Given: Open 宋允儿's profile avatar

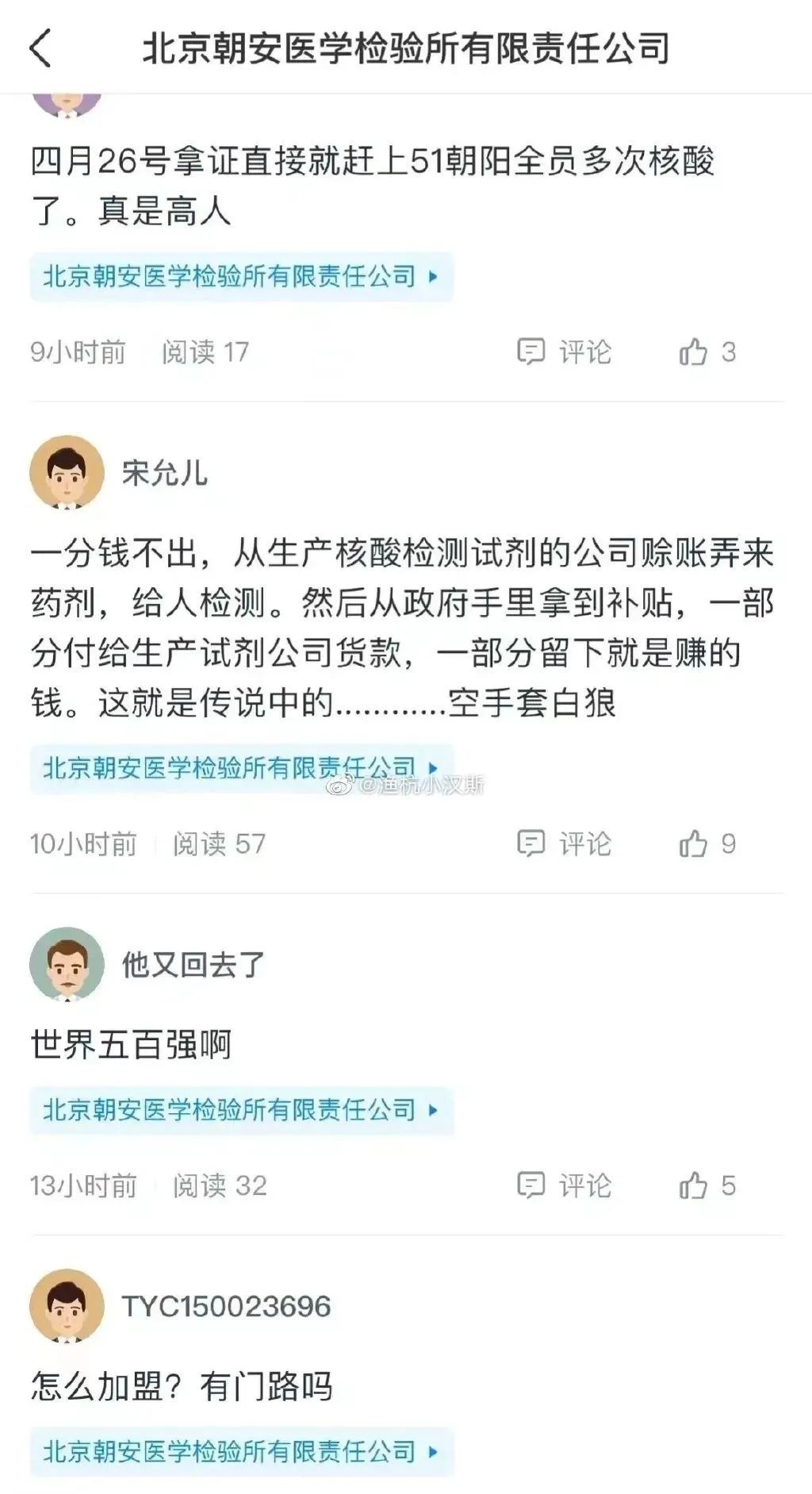Looking at the screenshot, I should tap(67, 472).
